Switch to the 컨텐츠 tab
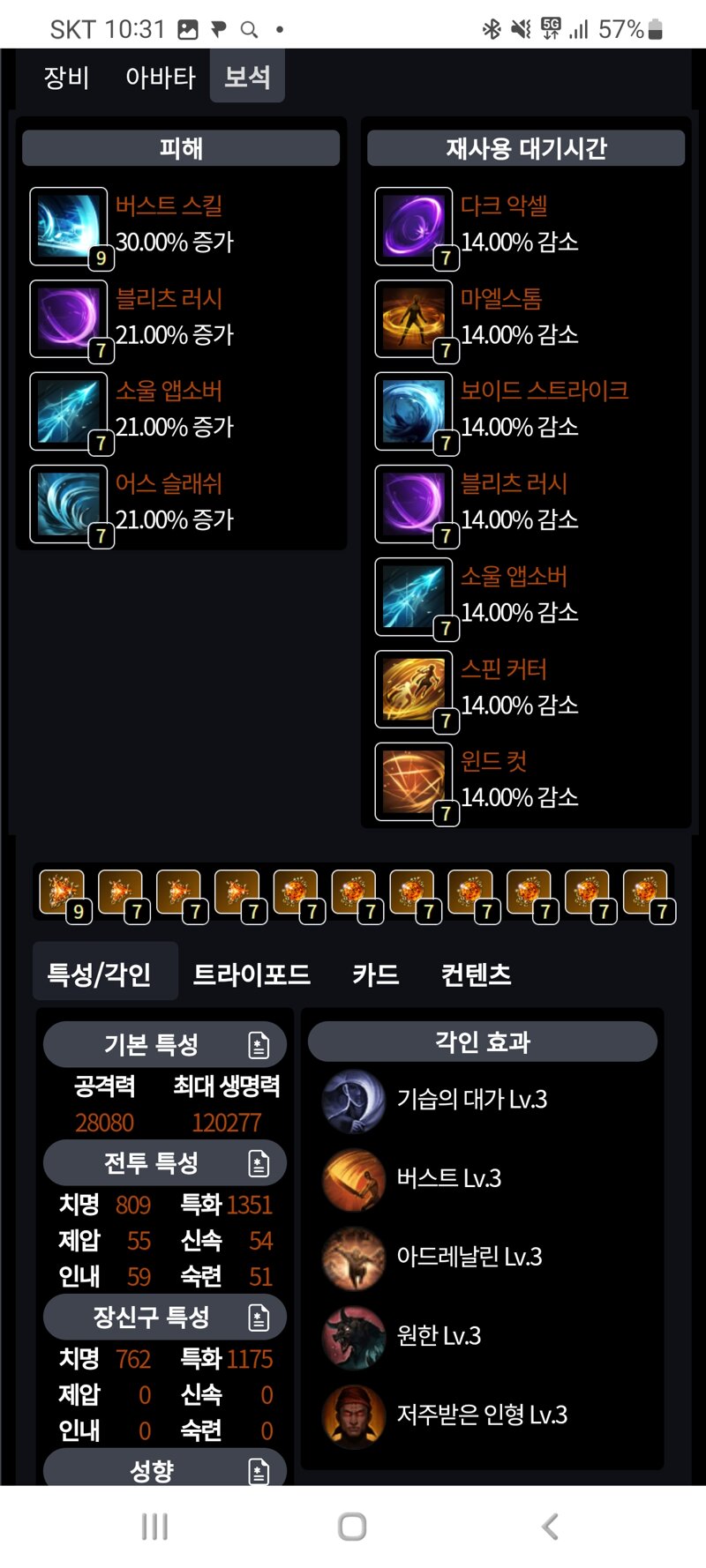Viewport: 706px width, 1568px height. 476,974
